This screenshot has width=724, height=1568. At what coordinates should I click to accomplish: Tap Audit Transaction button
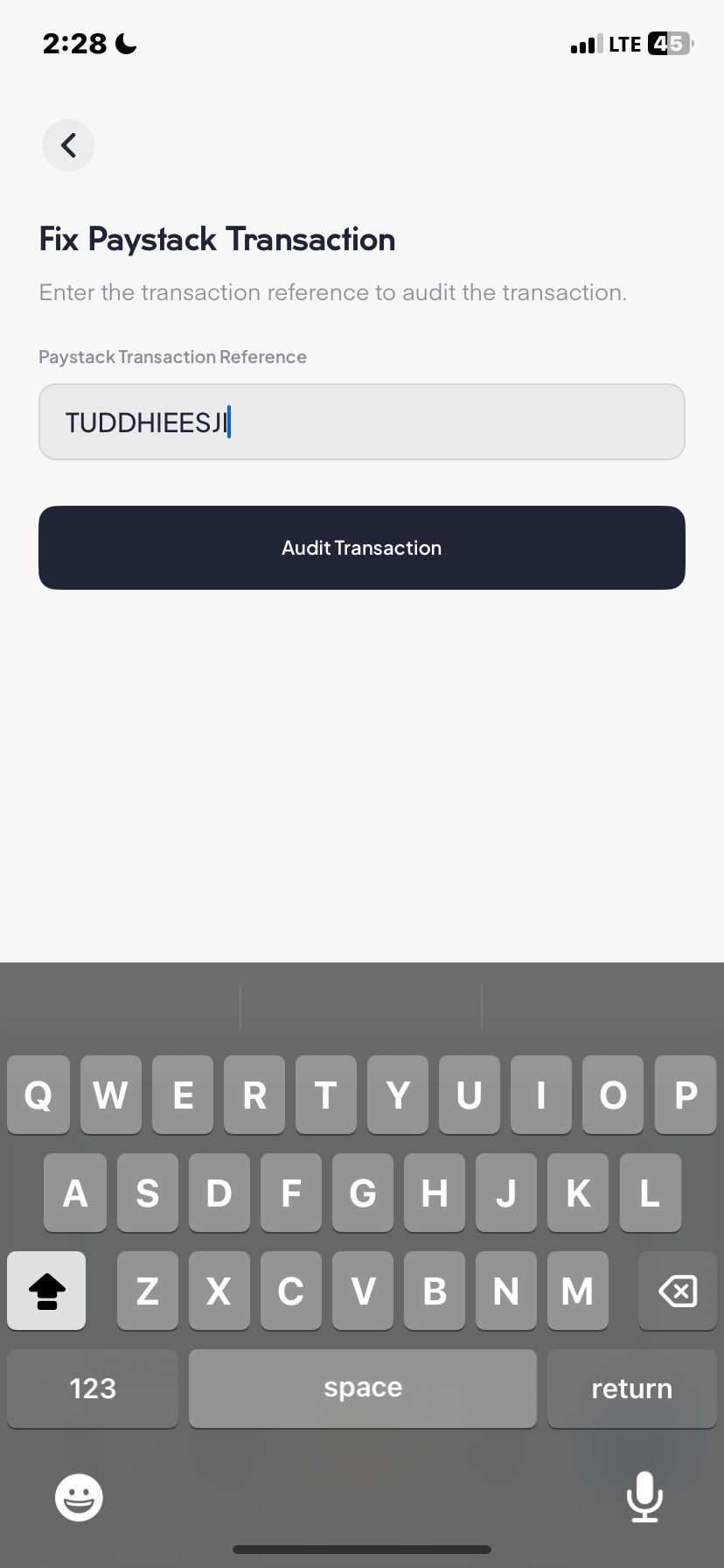pos(361,548)
